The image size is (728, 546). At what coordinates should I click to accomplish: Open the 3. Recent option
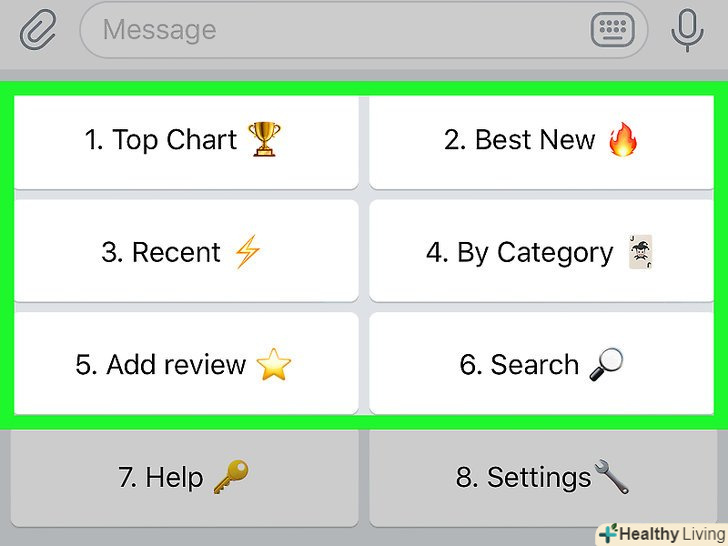pyautogui.click(x=185, y=252)
